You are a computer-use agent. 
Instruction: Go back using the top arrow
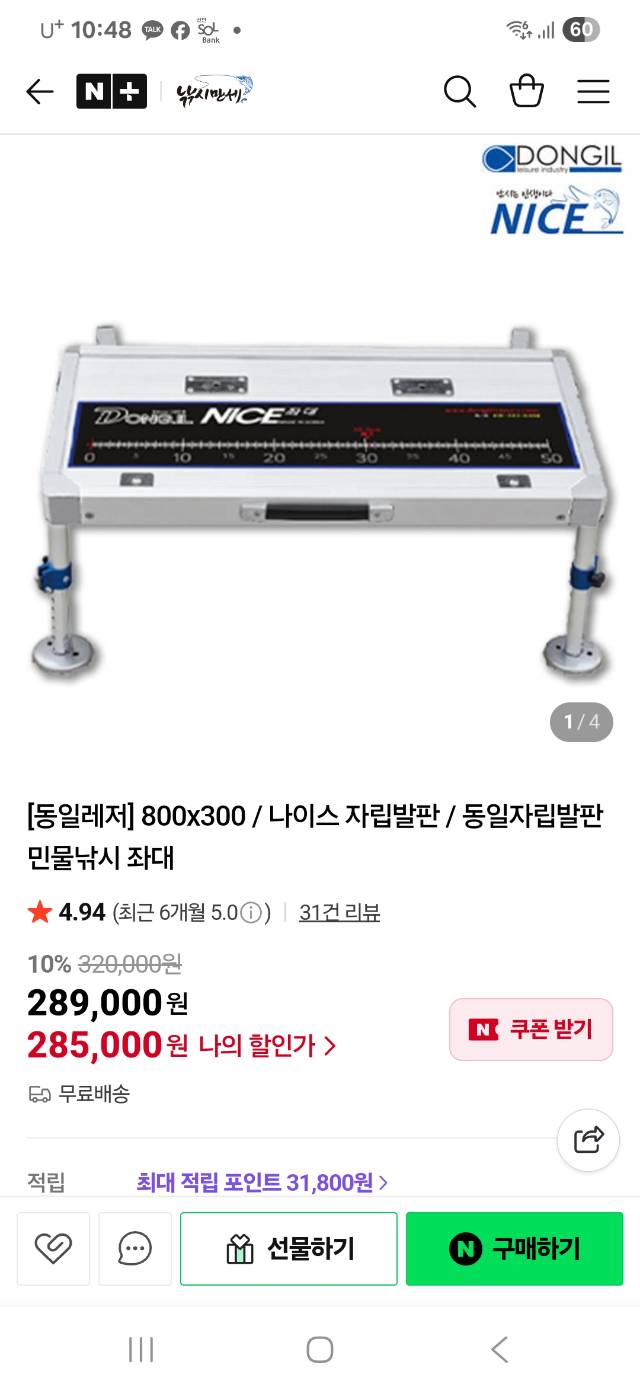point(40,92)
